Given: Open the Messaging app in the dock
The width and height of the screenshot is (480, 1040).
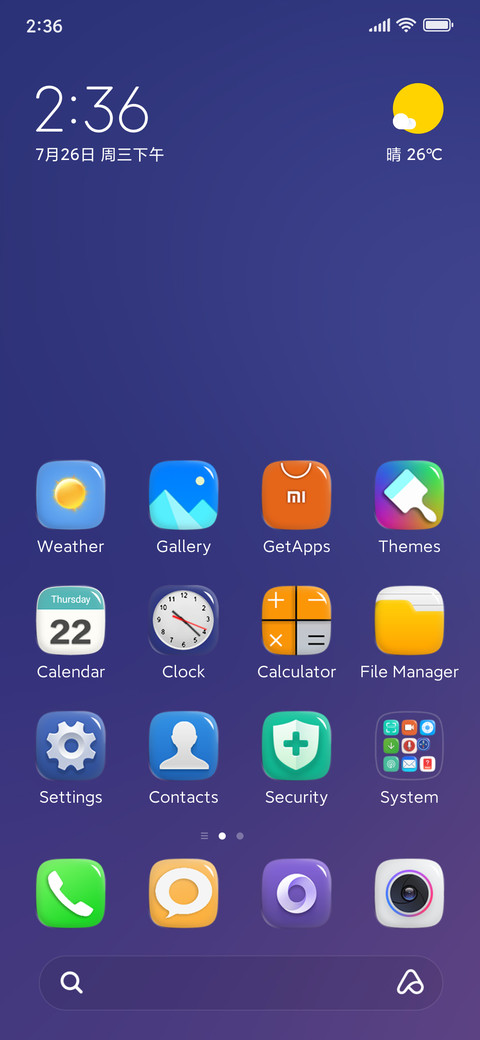Looking at the screenshot, I should click(x=184, y=893).
